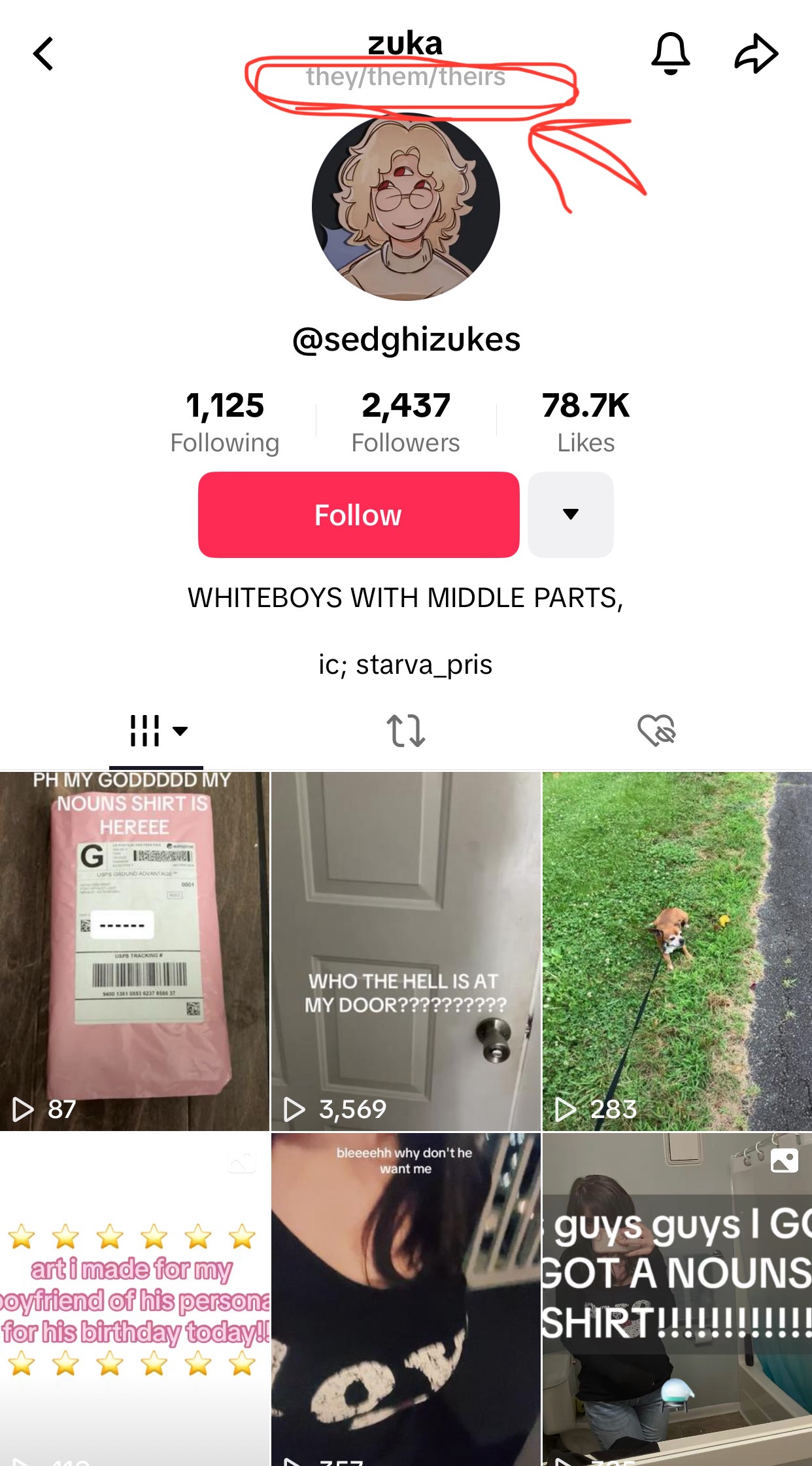The image size is (812, 1466).
Task: Switch to the videos grid tab
Action: [x=156, y=731]
